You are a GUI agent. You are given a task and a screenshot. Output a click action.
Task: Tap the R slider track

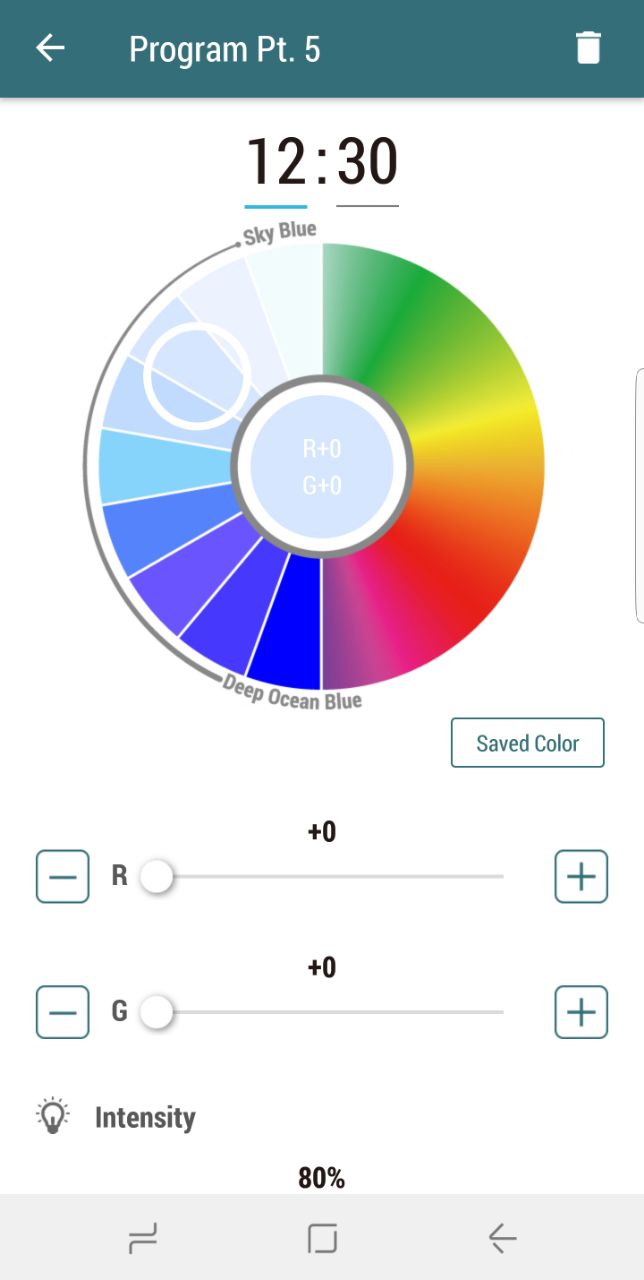[x=330, y=877]
